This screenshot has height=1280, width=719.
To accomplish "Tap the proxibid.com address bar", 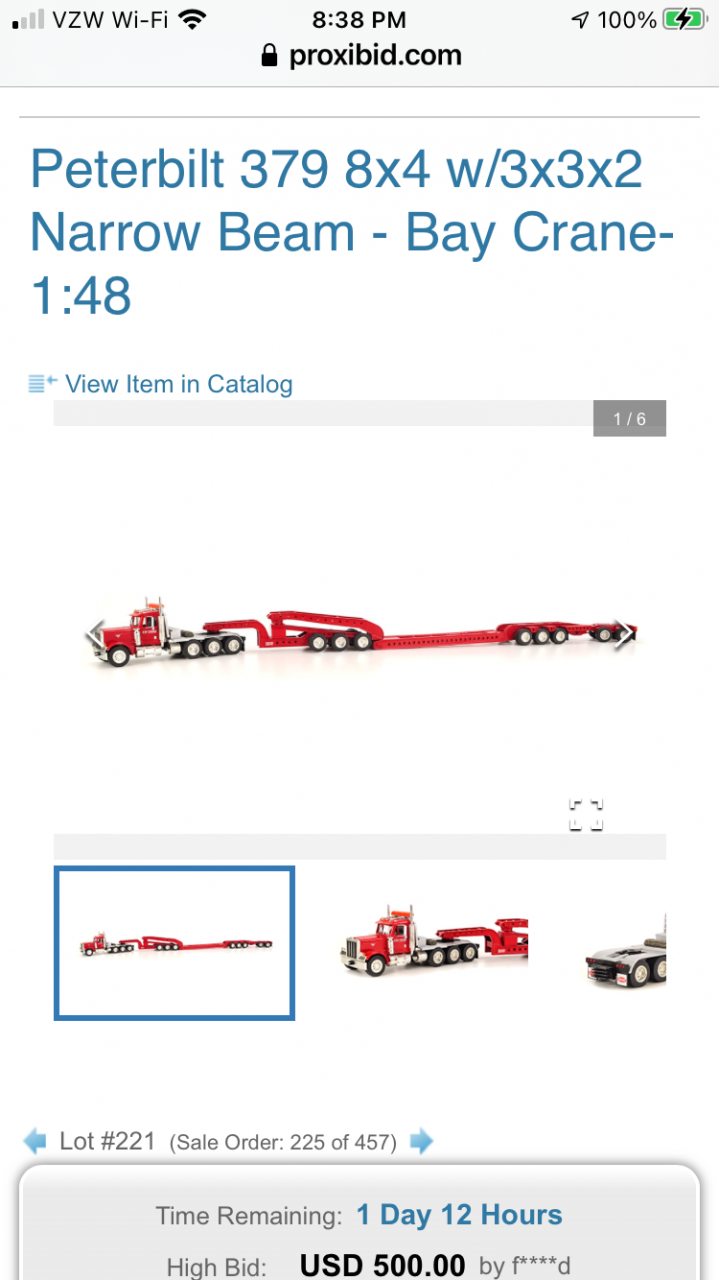I will pyautogui.click(x=360, y=55).
